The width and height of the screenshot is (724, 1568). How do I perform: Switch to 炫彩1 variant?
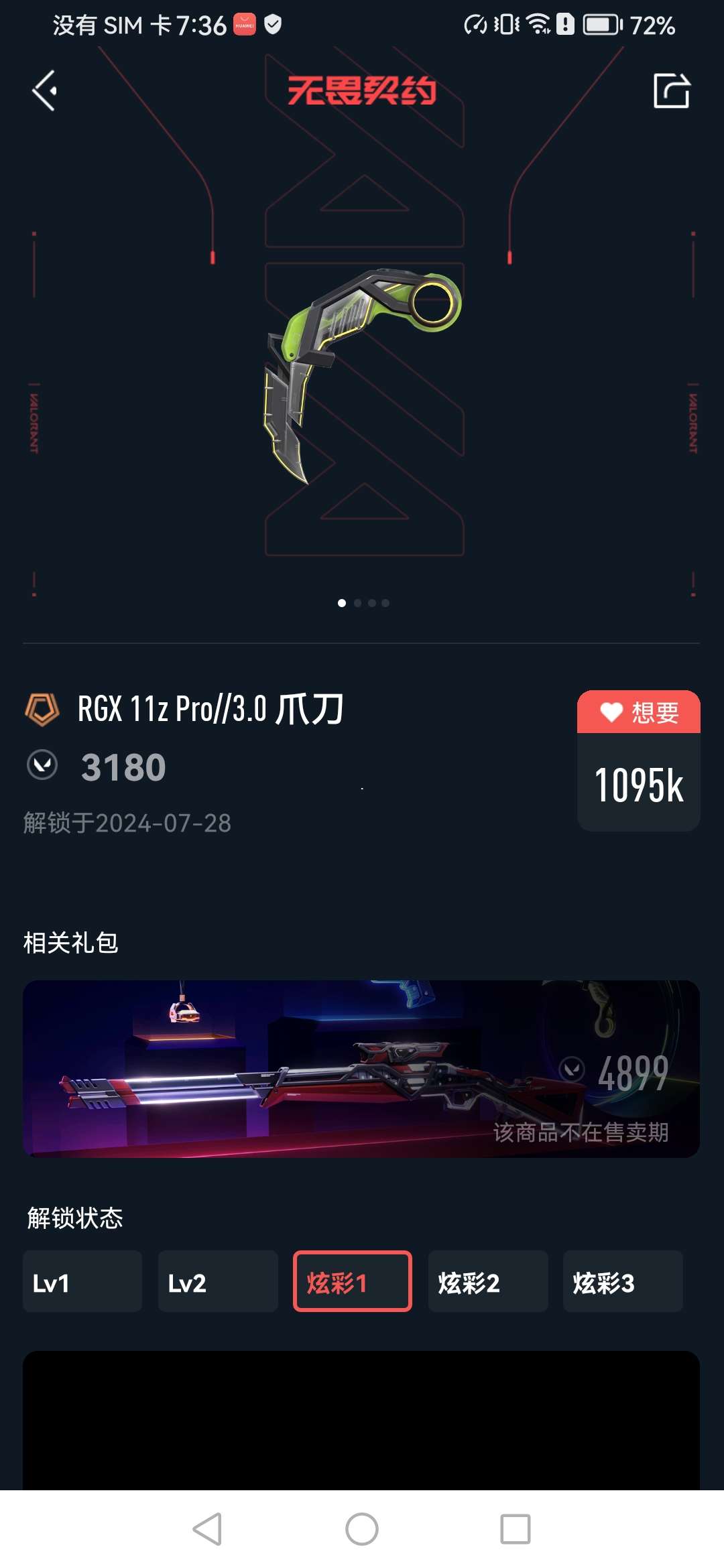[353, 1281]
